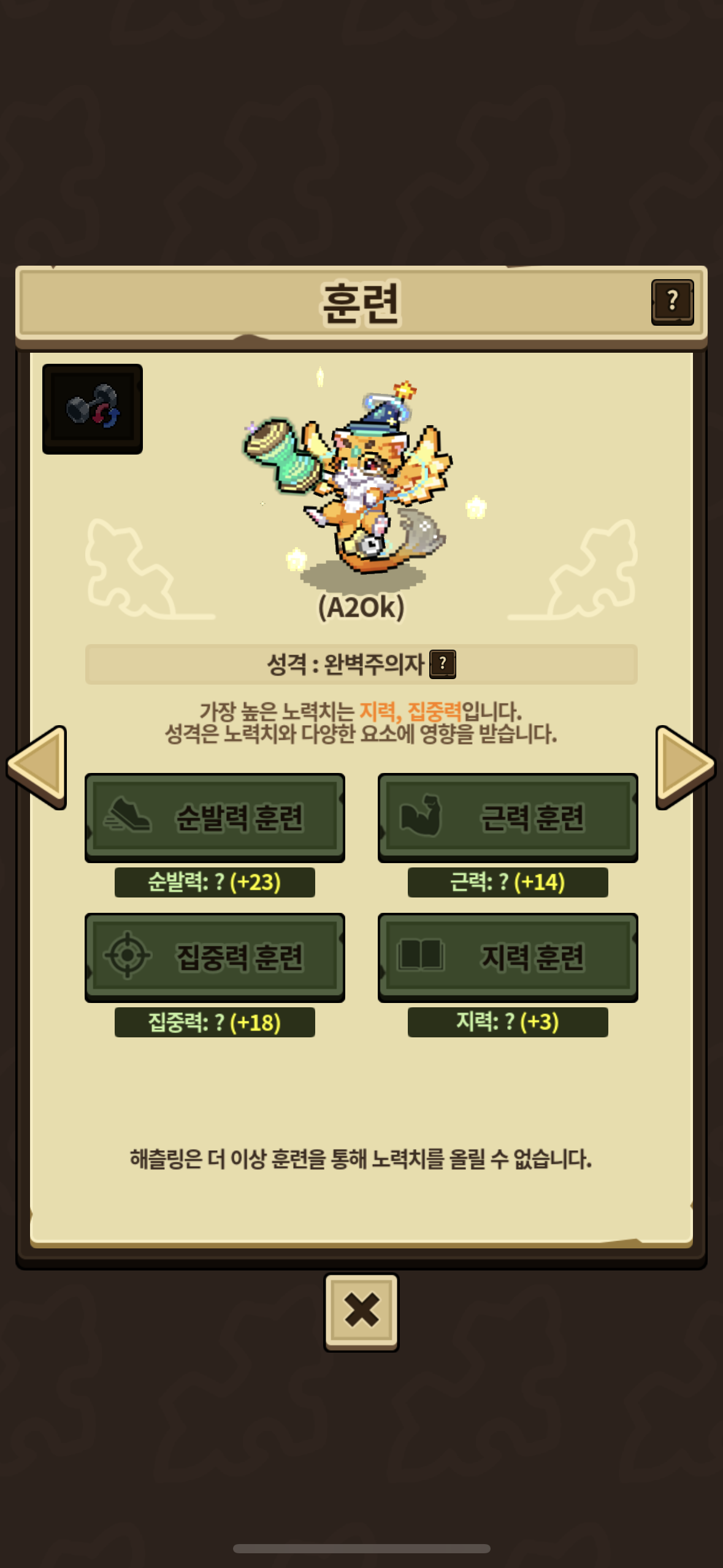Go to the next hatchling with right arrow
Image resolution: width=723 pixels, height=1568 pixels.
(x=684, y=767)
